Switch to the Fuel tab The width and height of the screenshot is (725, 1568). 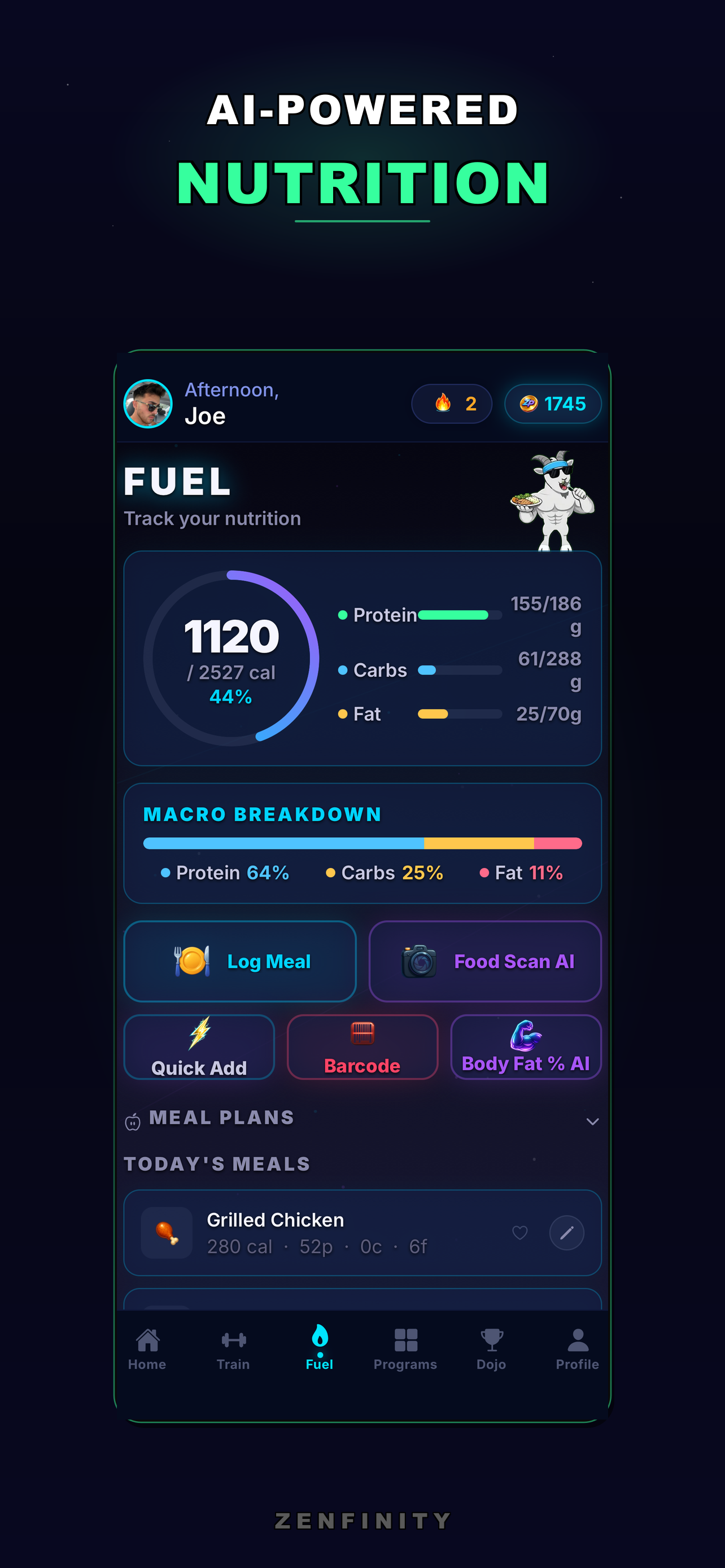[319, 1348]
